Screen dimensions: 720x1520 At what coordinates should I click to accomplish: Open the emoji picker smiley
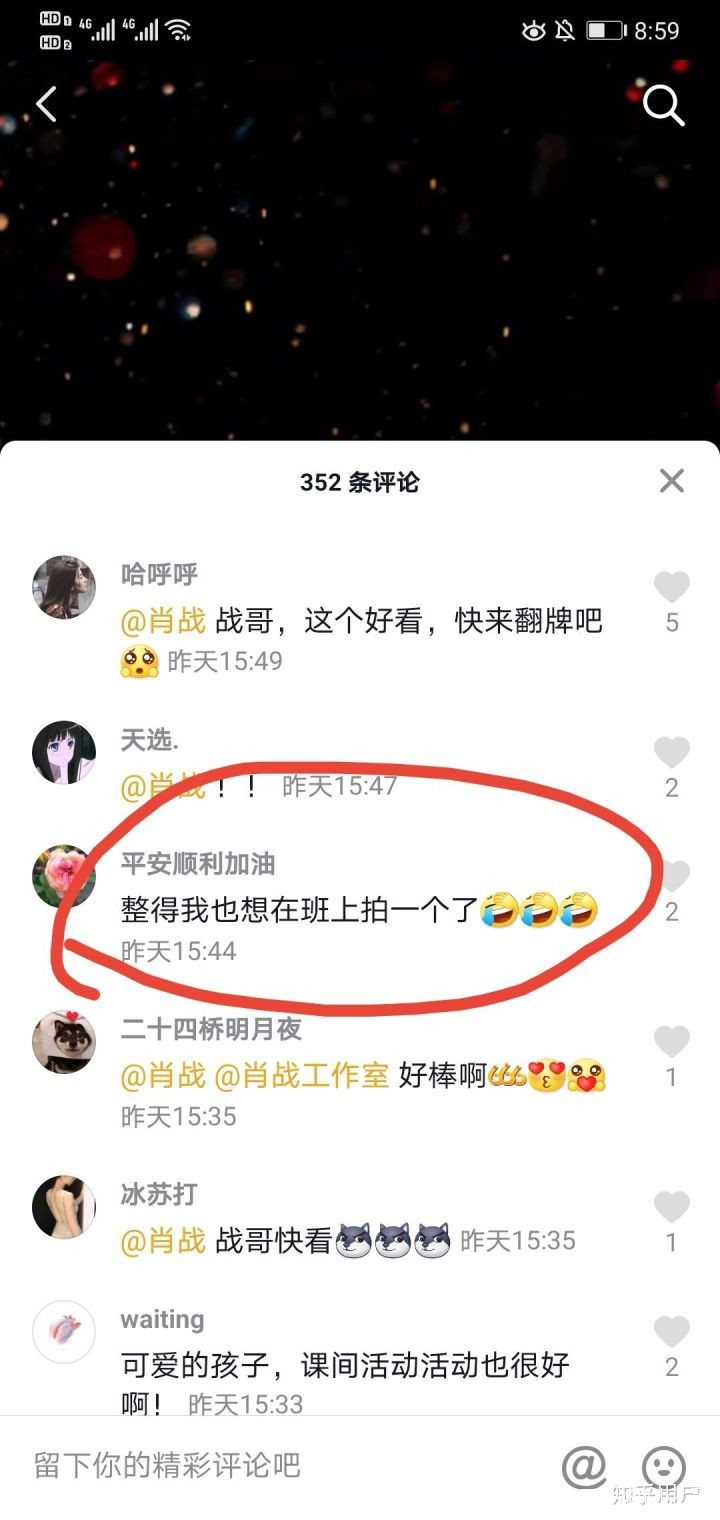click(x=663, y=1467)
